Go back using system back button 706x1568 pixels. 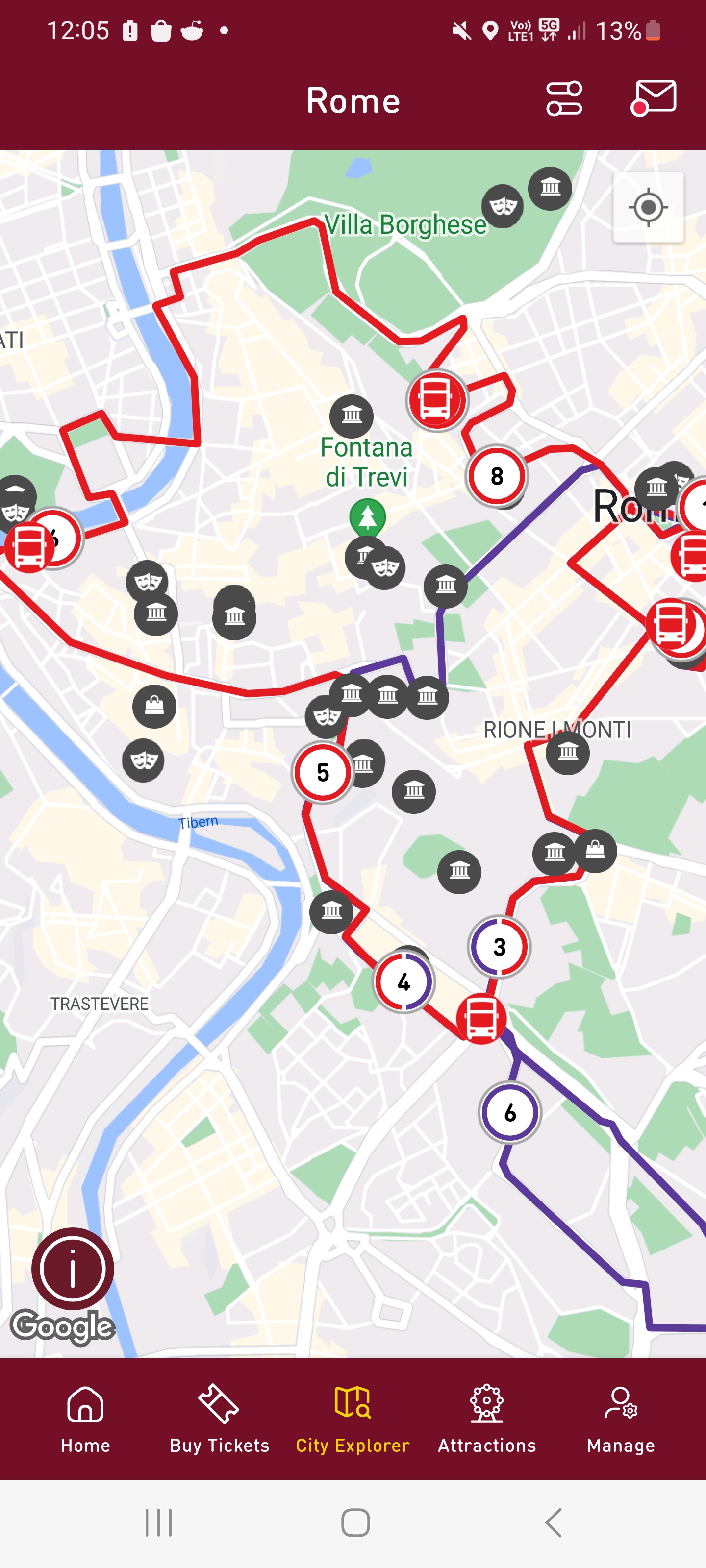point(553,1523)
